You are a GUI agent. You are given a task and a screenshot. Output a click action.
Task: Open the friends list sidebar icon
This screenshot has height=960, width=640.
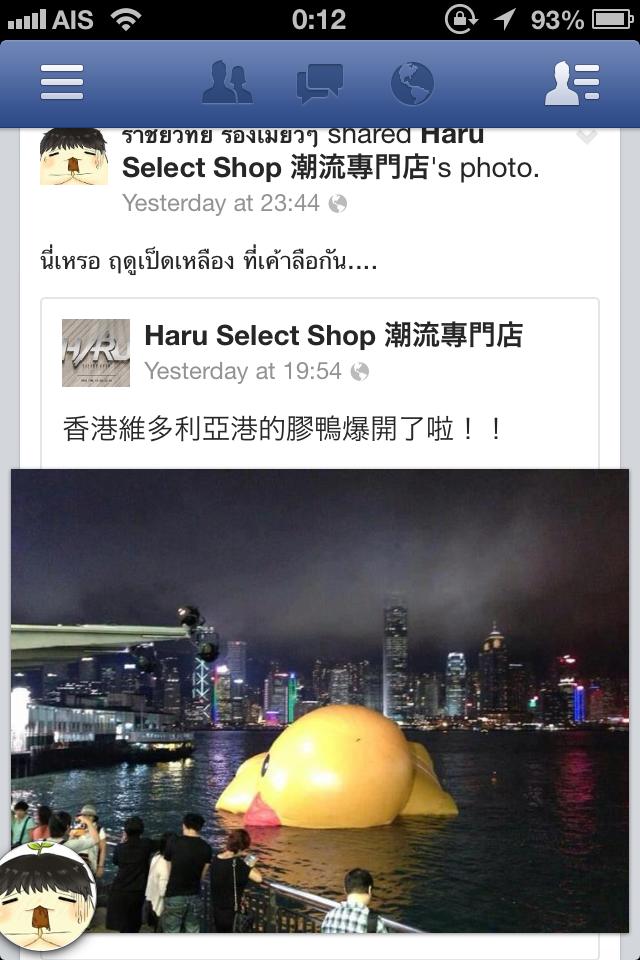click(572, 83)
